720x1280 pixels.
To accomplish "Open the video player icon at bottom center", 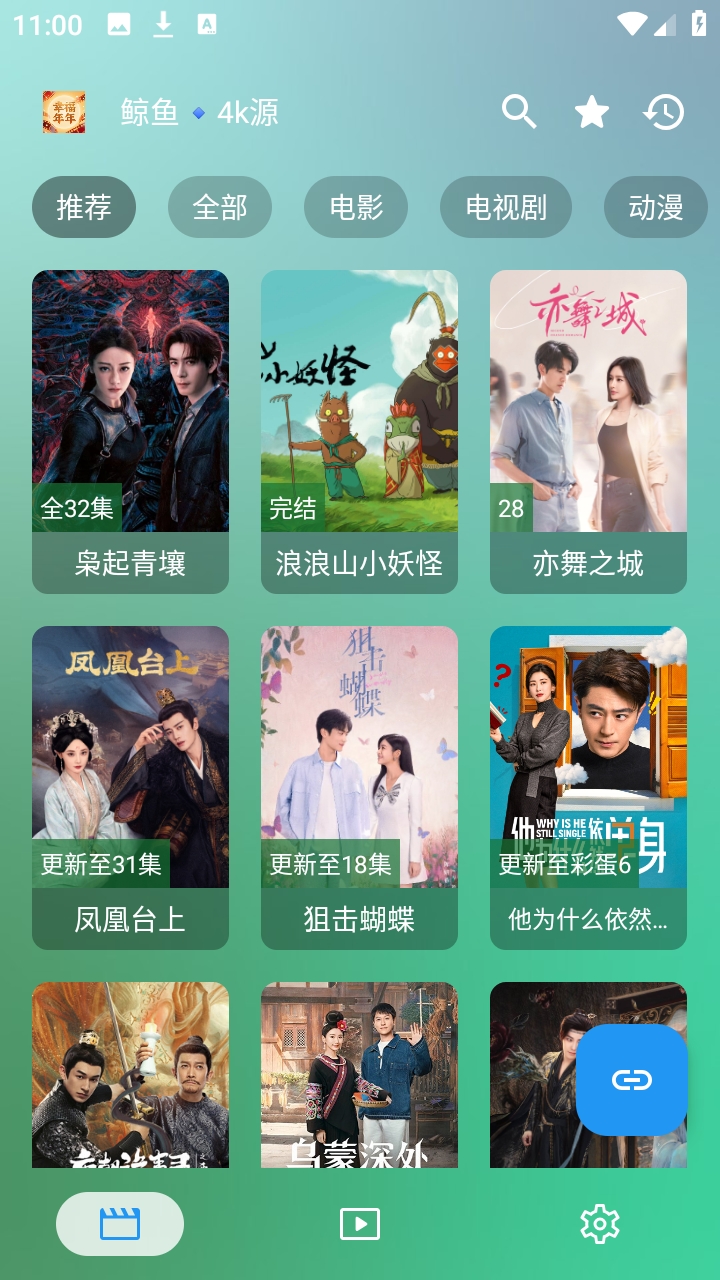I will coord(360,1223).
